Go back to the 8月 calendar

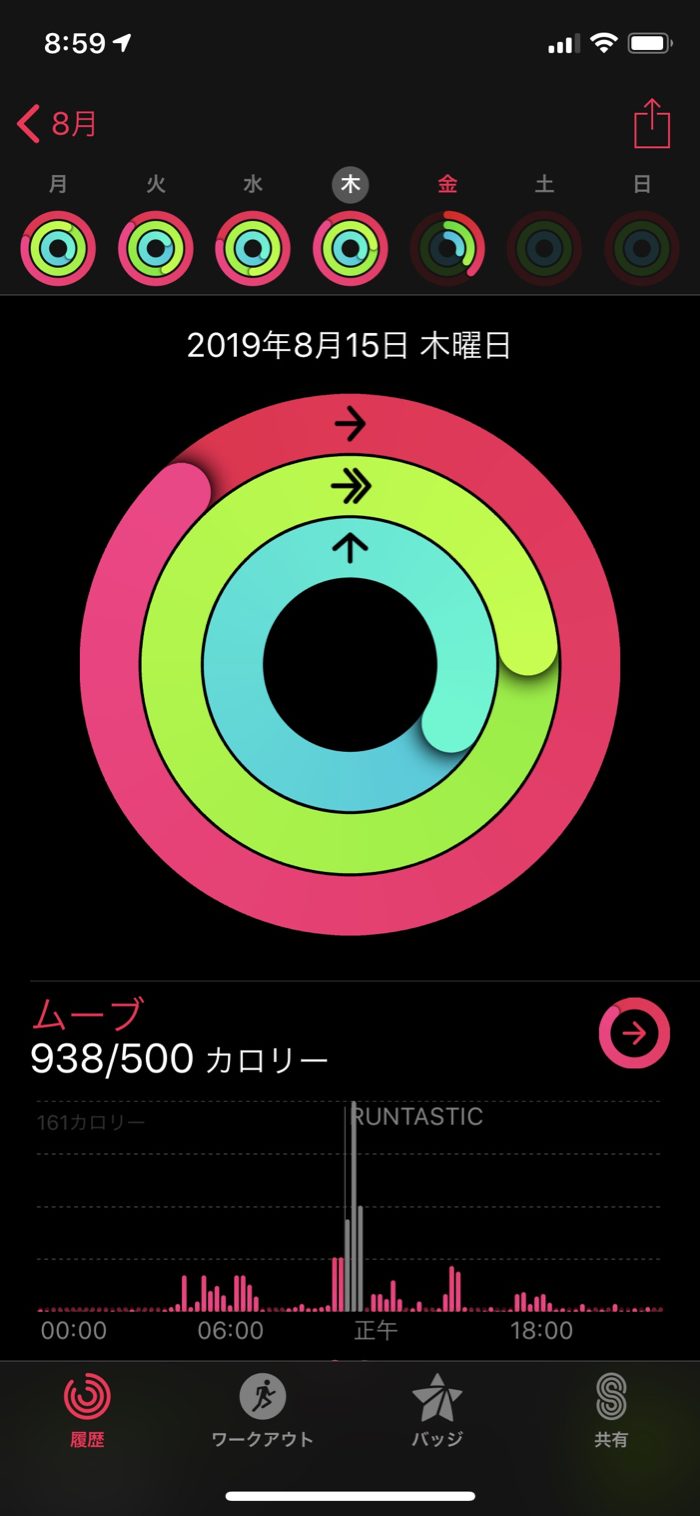pyautogui.click(x=58, y=125)
